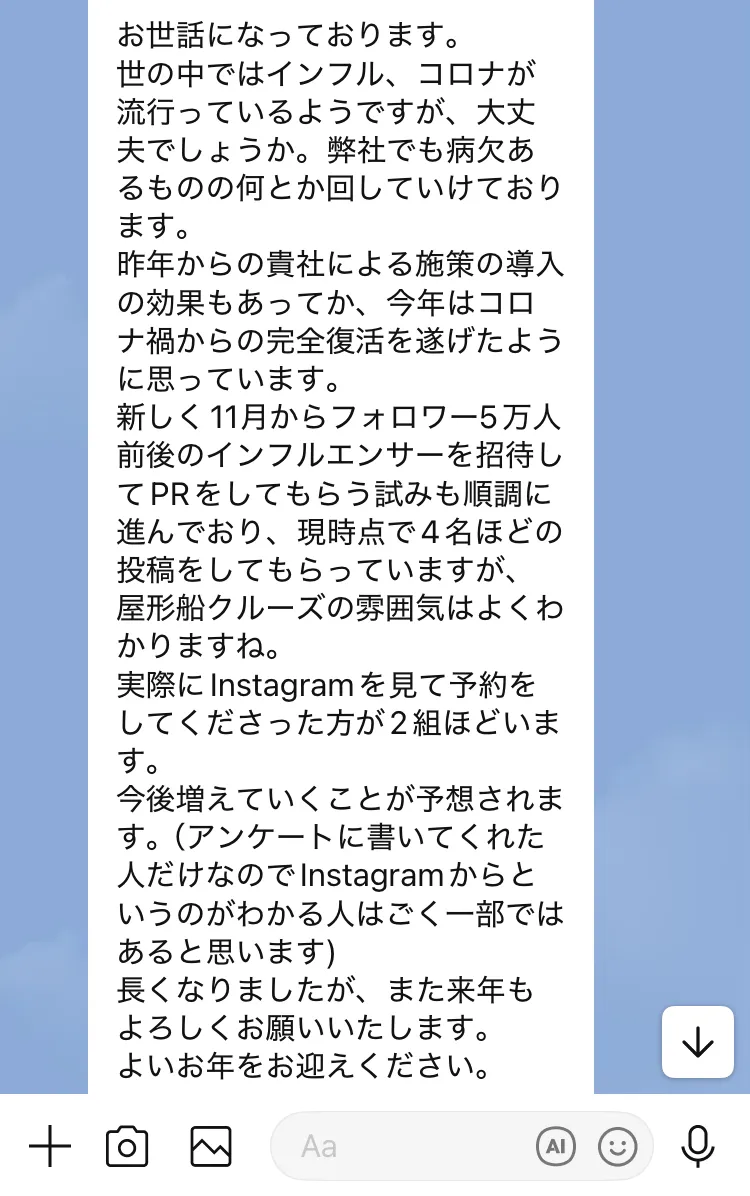Open the emoji and sticker picker
The width and height of the screenshot is (750, 1196).
[x=618, y=1146]
